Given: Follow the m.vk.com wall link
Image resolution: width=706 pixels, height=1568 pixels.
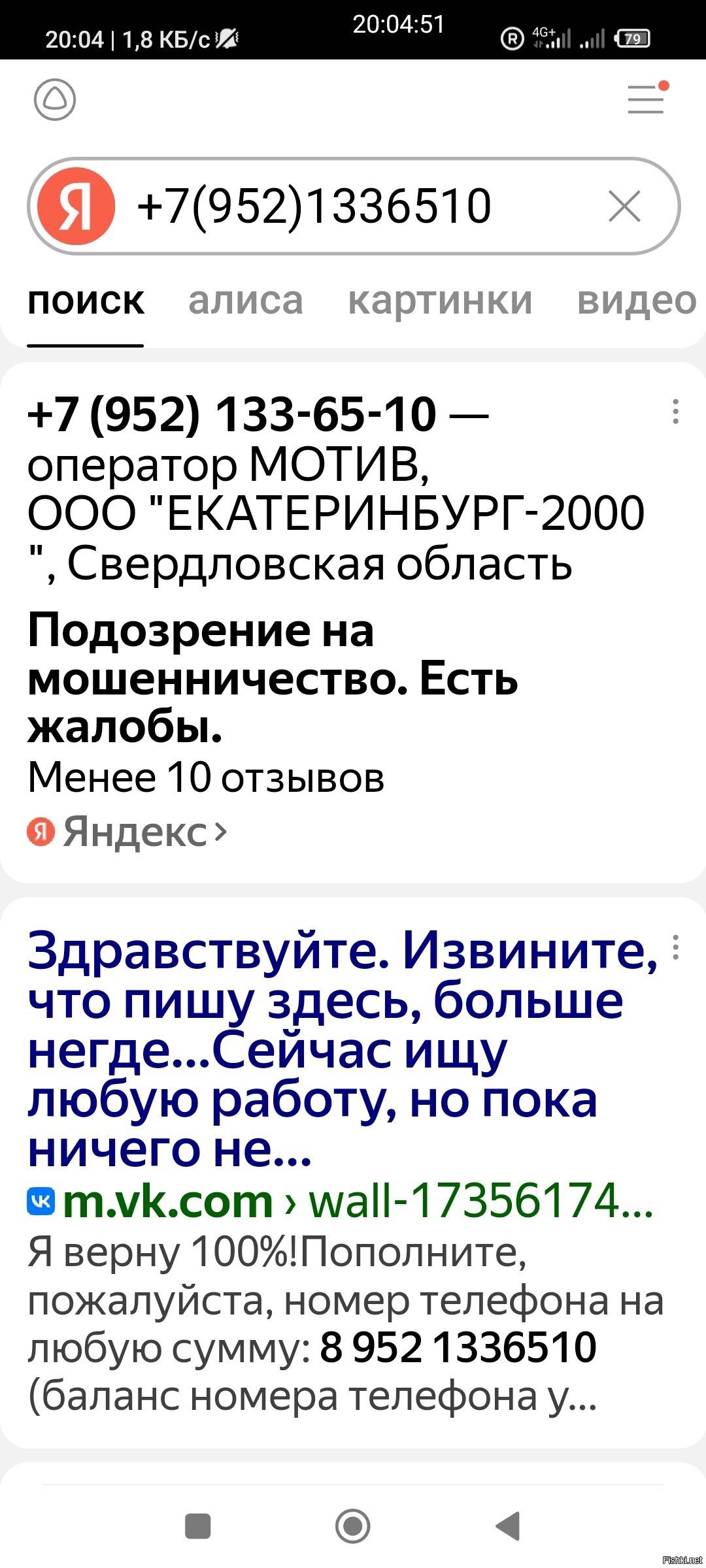Looking at the screenshot, I should (x=340, y=1201).
